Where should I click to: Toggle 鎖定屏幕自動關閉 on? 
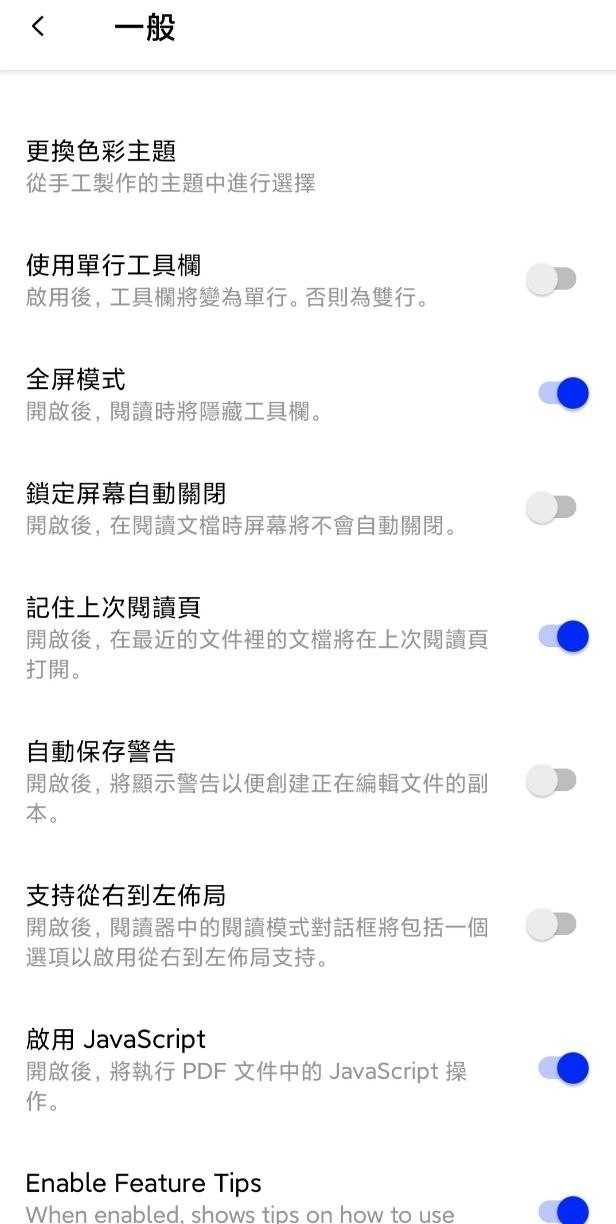tap(552, 508)
